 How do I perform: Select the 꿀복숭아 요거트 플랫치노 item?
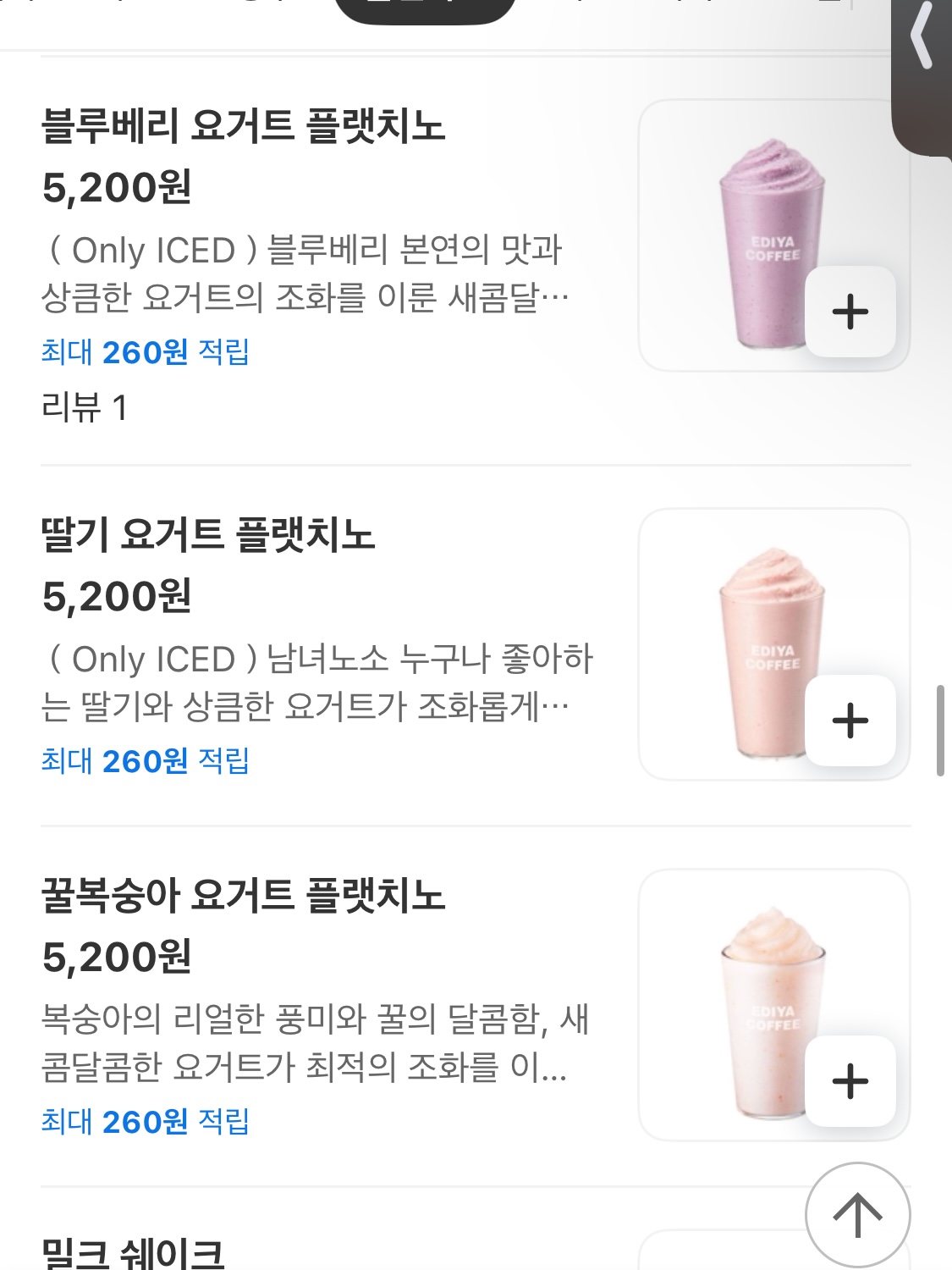244,896
